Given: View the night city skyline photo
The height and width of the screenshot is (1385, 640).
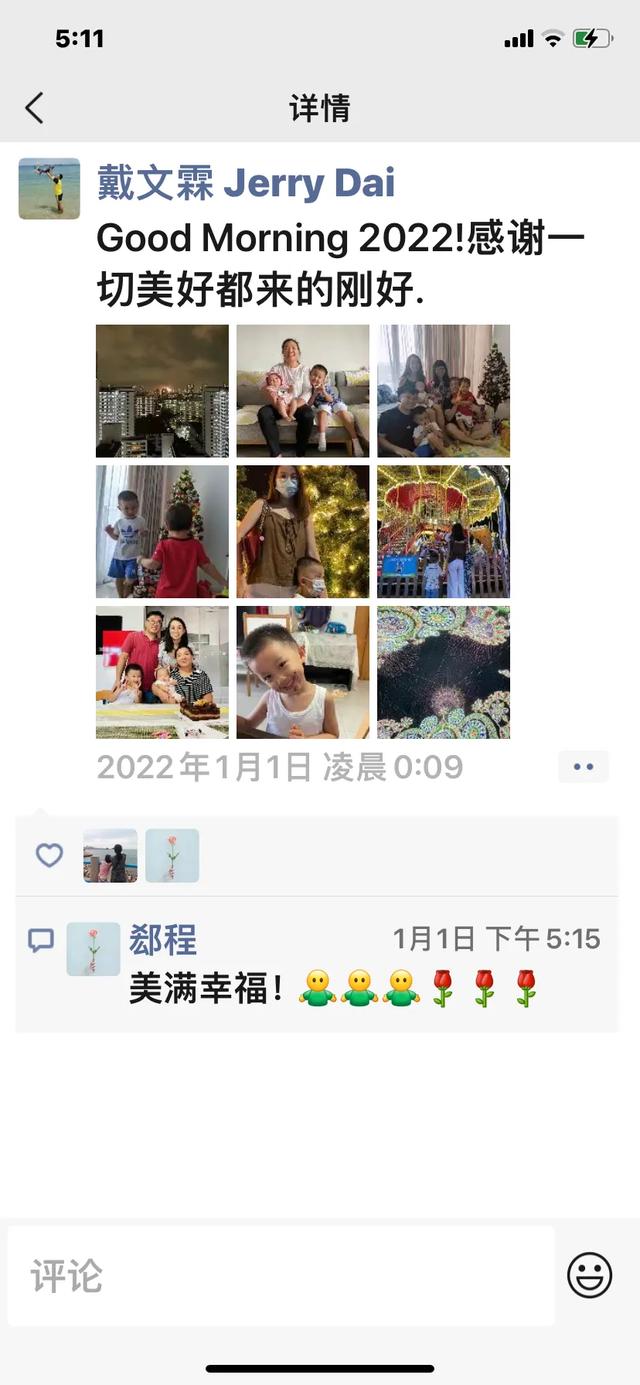Looking at the screenshot, I should coord(162,390).
